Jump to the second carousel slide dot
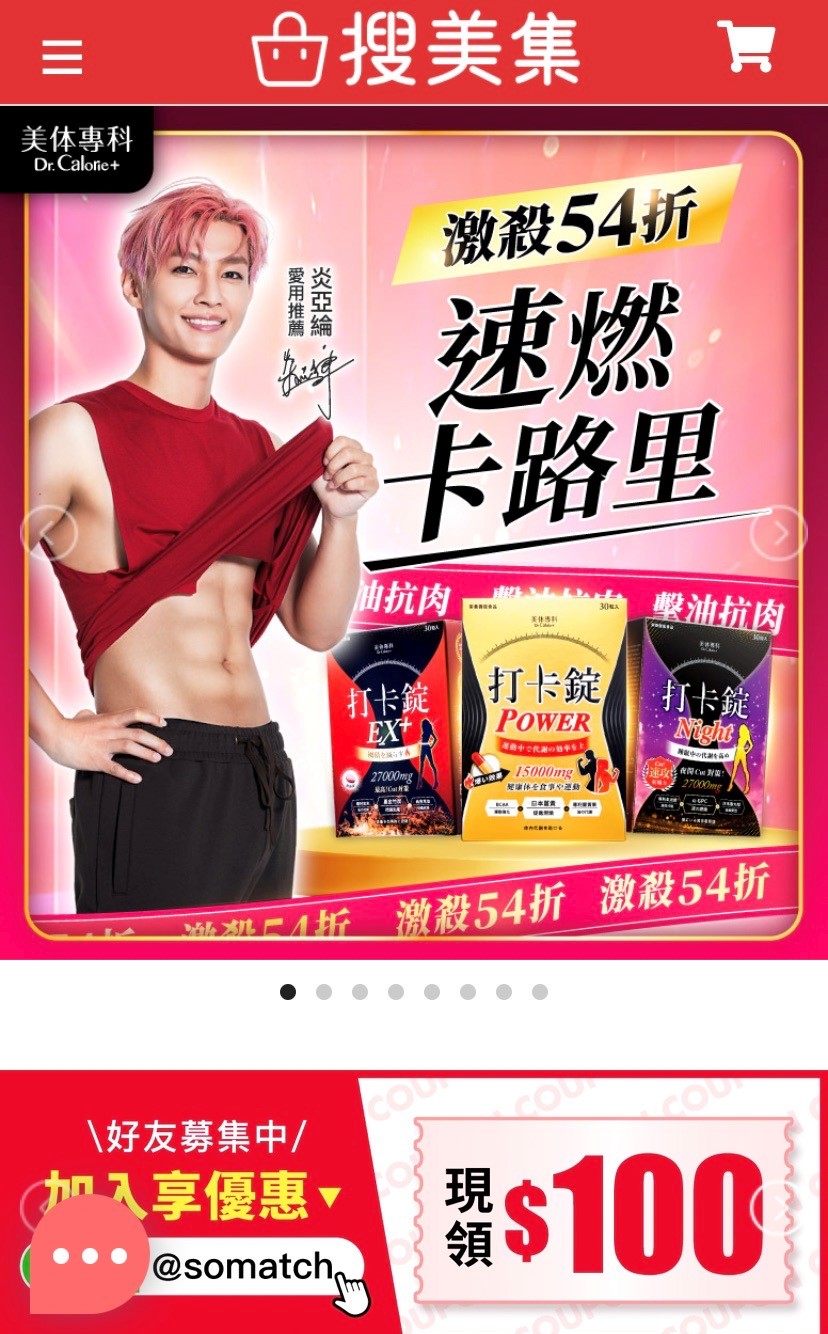This screenshot has width=828, height=1334. coord(324,992)
